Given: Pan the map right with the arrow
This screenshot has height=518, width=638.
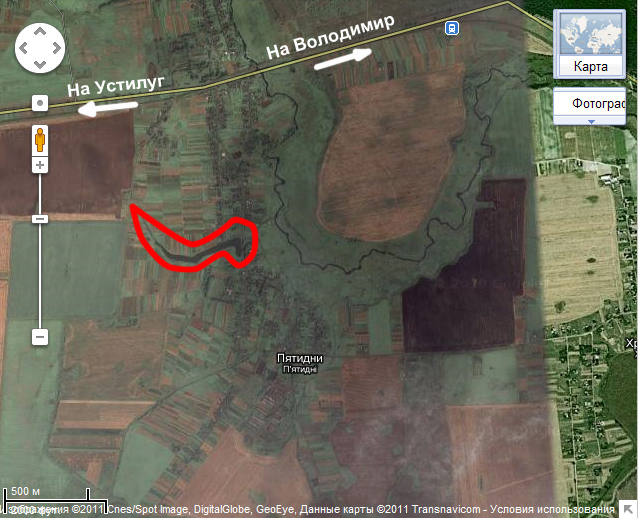Looking at the screenshot, I should (x=55, y=47).
